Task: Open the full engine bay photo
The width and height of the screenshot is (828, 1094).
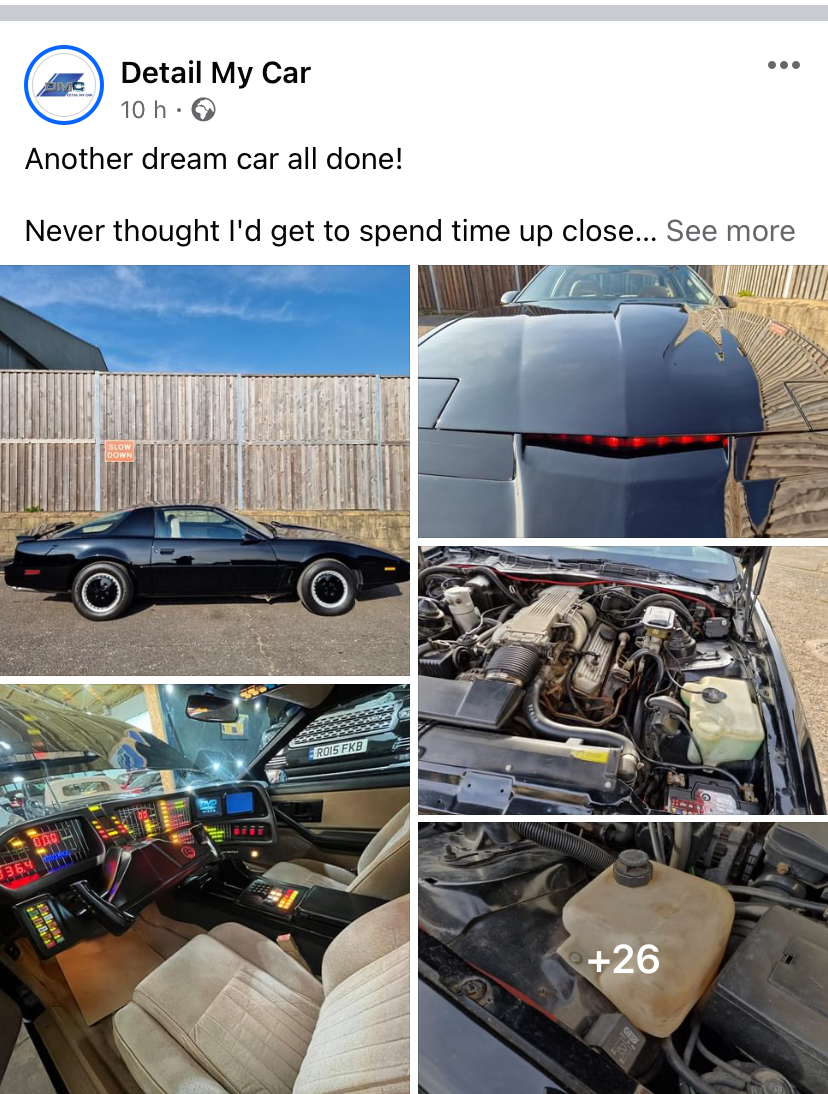Action: (622, 680)
